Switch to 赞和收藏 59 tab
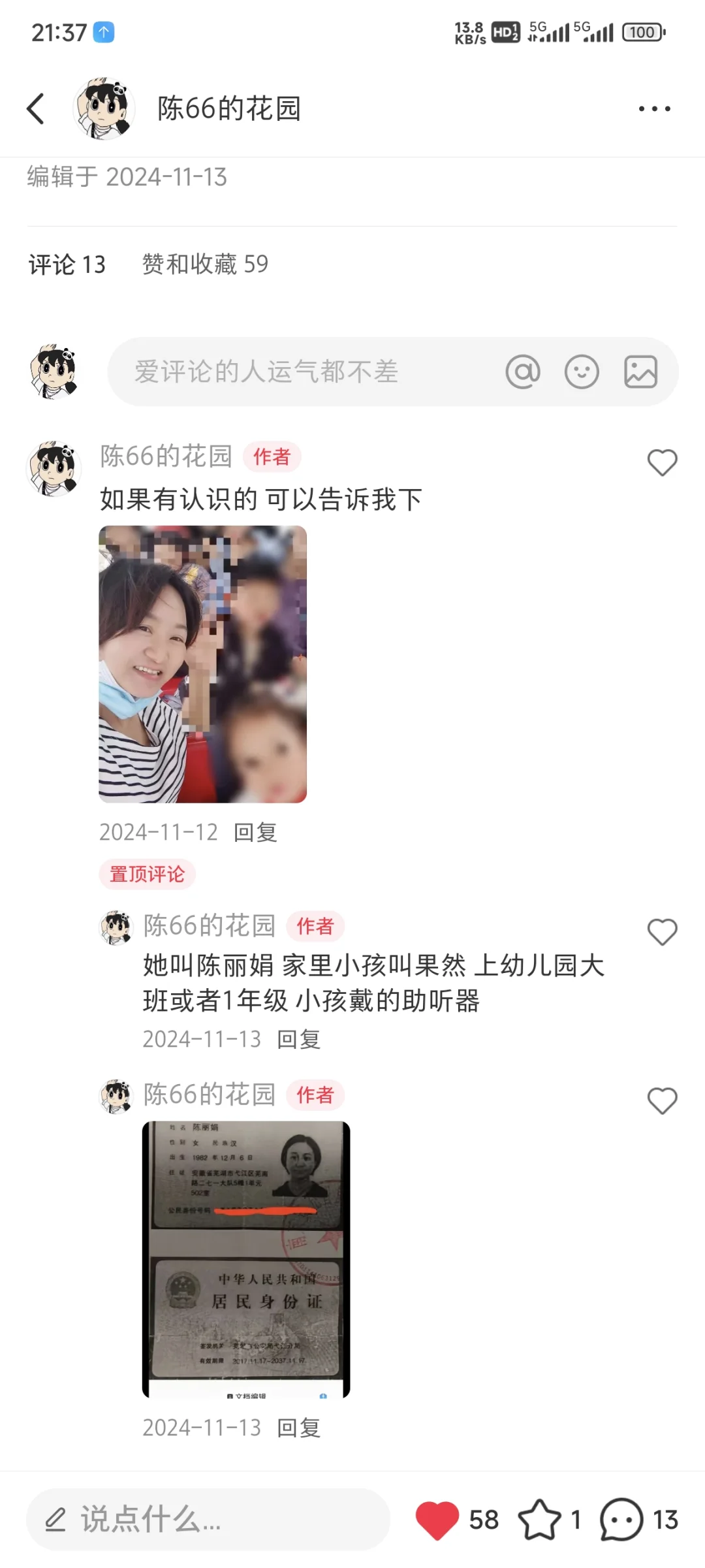This screenshot has height=1568, width=705. 205,264
